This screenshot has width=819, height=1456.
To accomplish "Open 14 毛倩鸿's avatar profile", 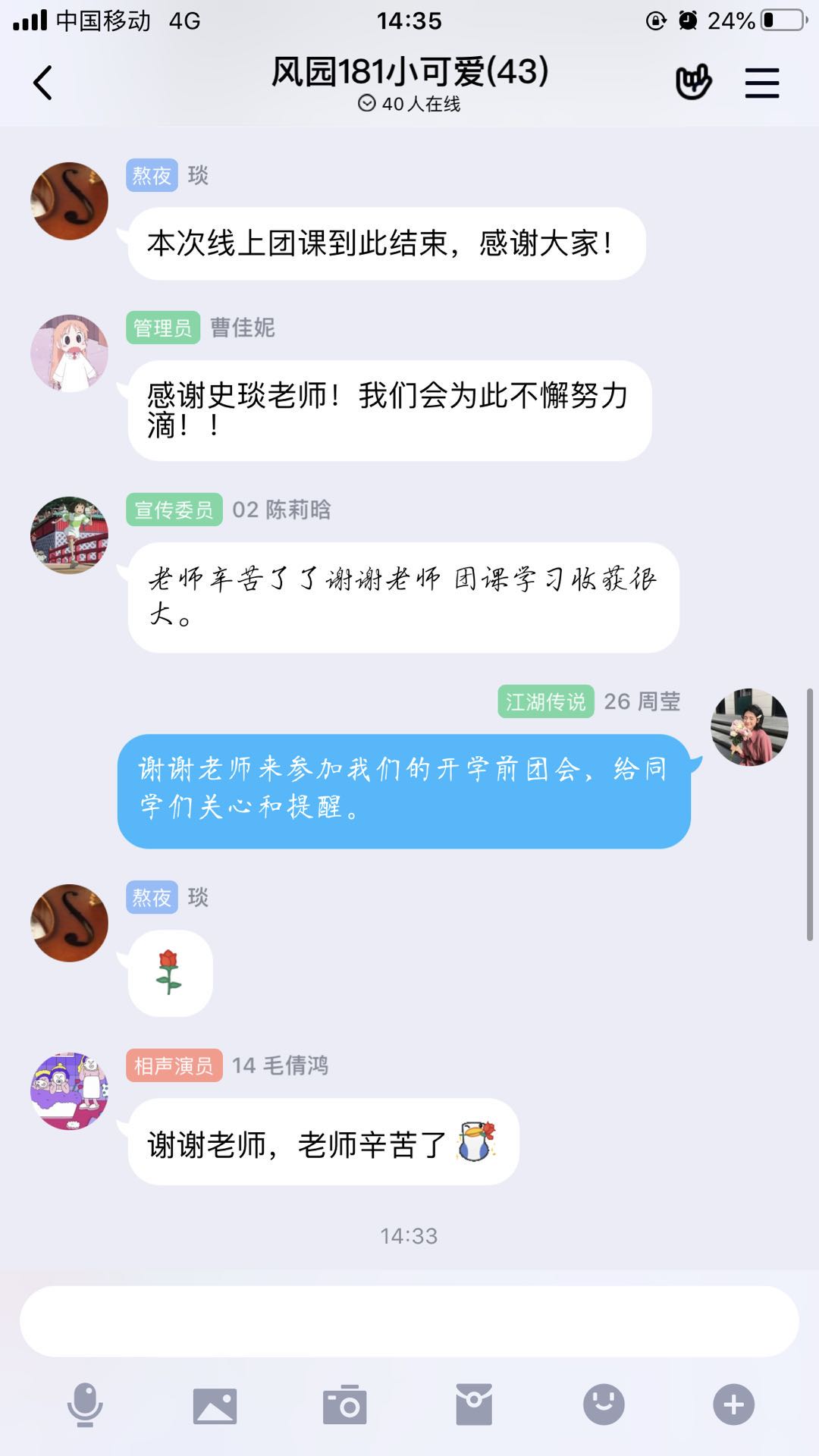I will click(x=69, y=1091).
